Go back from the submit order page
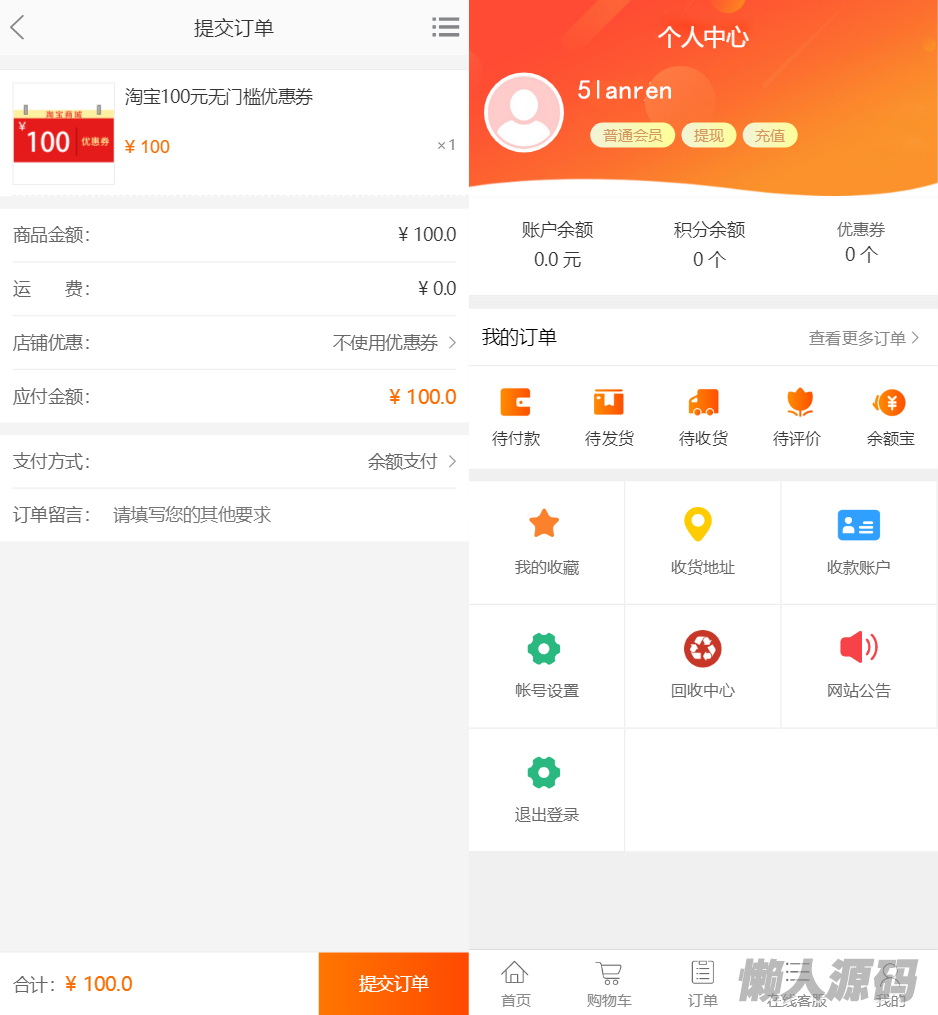This screenshot has height=1015, width=938. (x=17, y=28)
